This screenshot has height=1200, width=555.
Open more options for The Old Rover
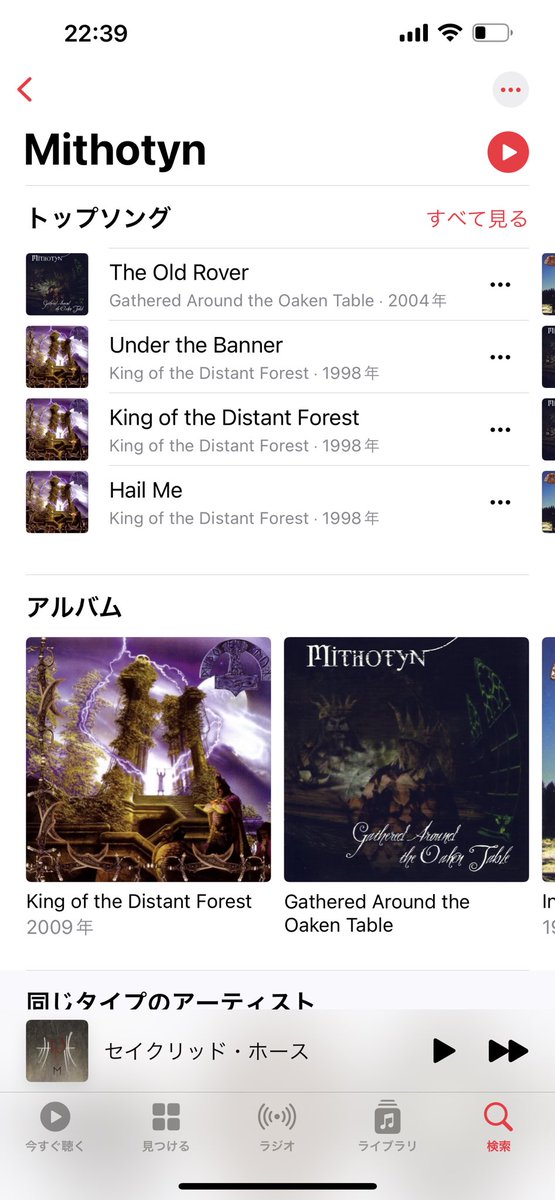[x=500, y=285]
